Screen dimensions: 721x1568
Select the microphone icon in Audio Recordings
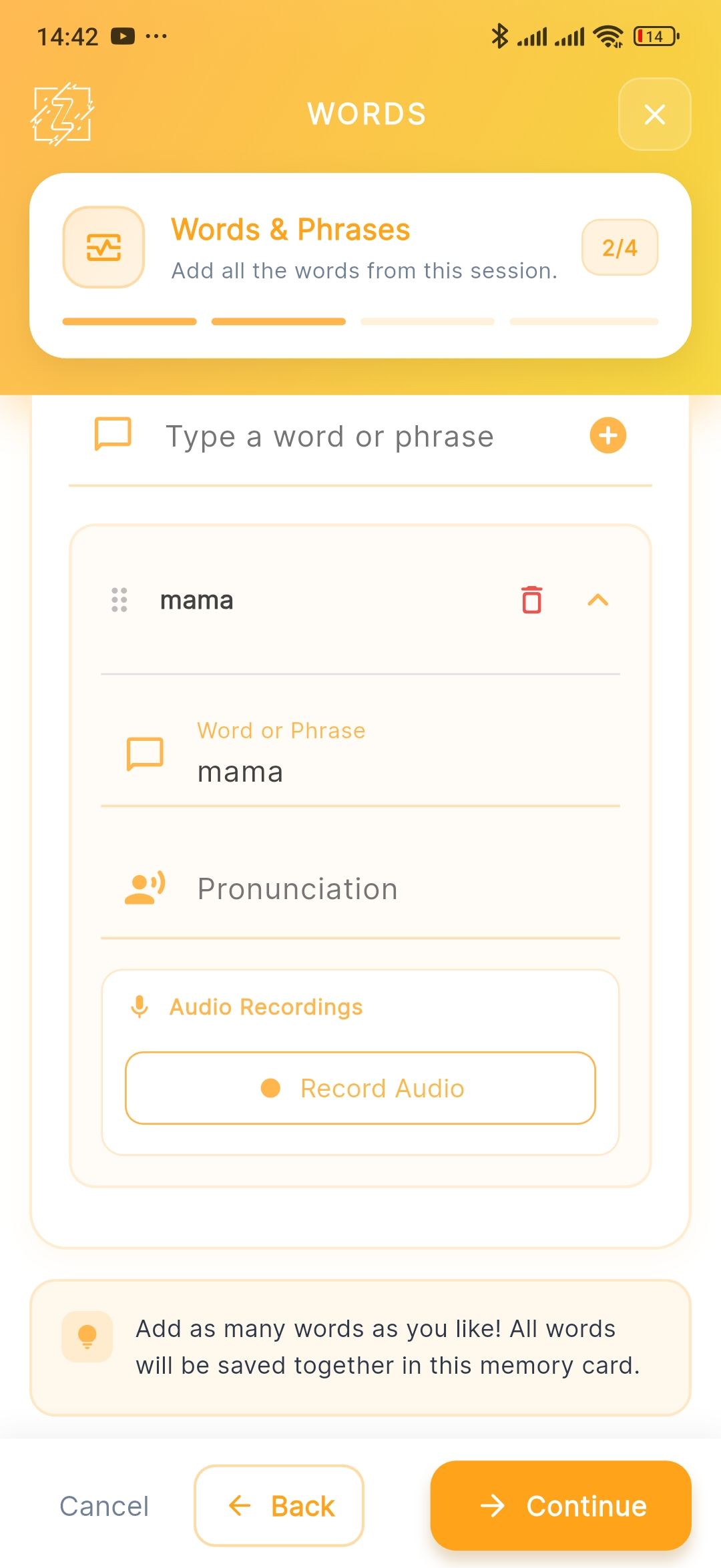pos(140,1006)
